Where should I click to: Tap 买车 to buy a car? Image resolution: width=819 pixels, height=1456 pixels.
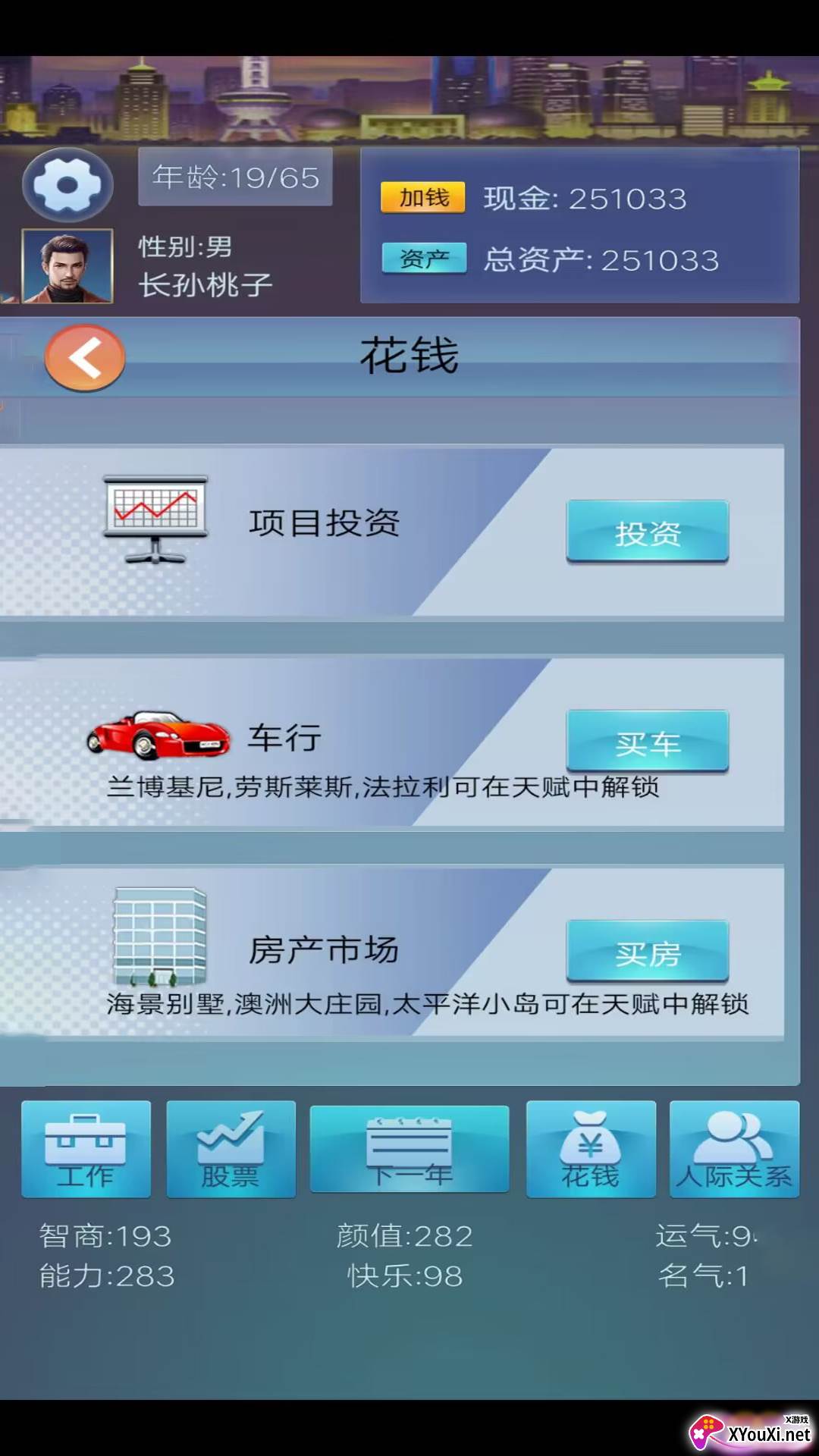coord(648,742)
